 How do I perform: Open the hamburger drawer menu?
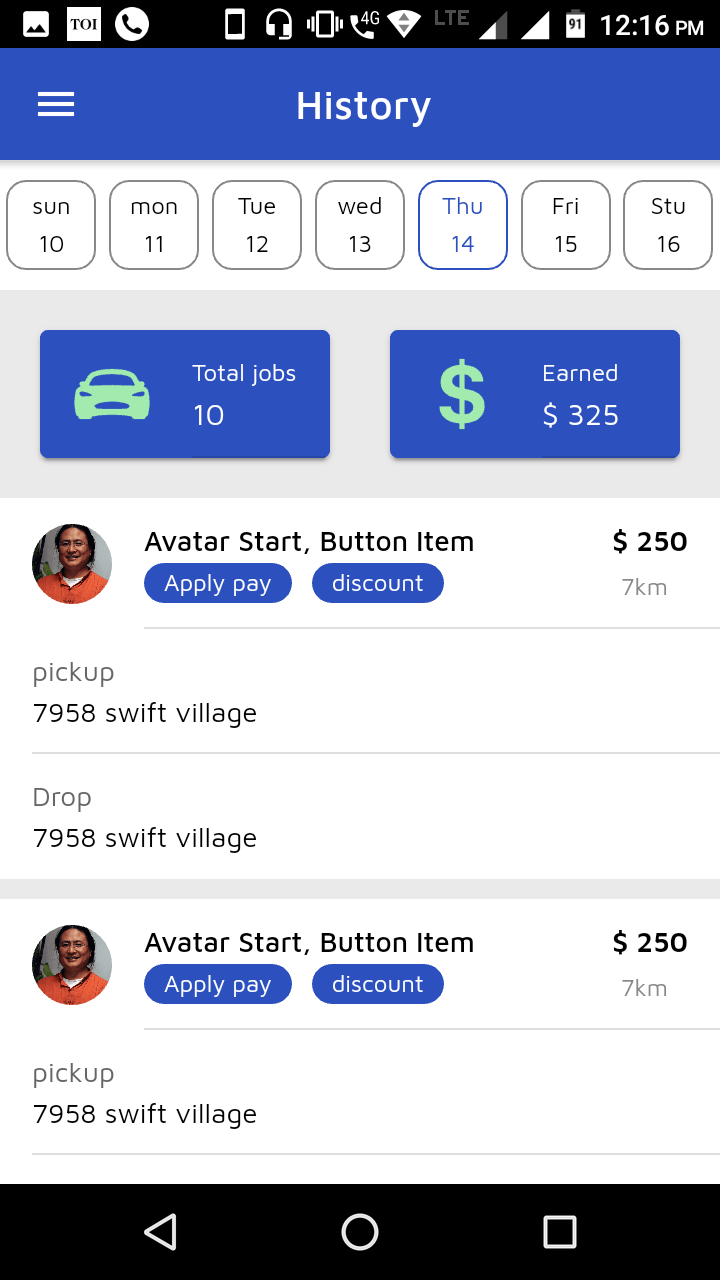pyautogui.click(x=56, y=105)
